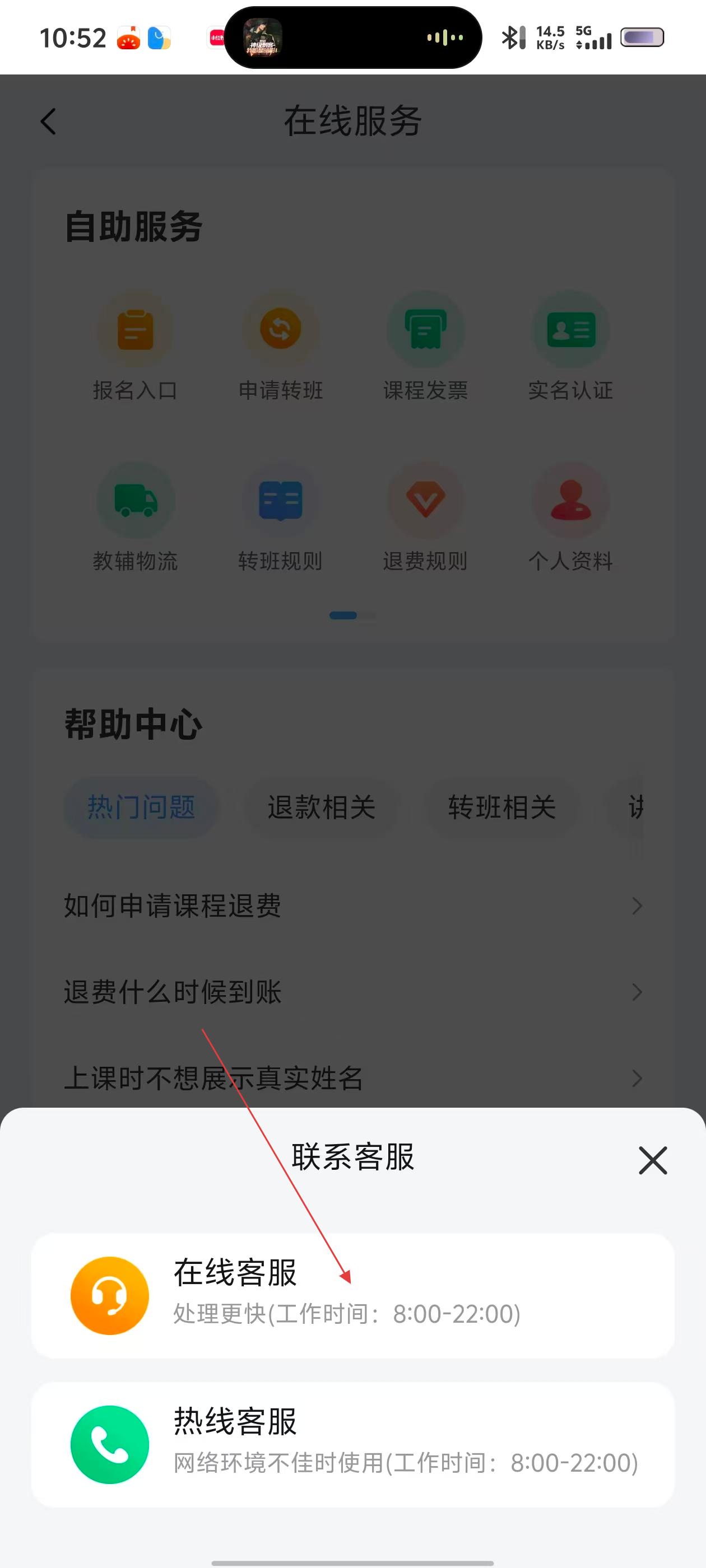Open 在线客服 online chat support
This screenshot has width=706, height=1568.
pos(352,1296)
